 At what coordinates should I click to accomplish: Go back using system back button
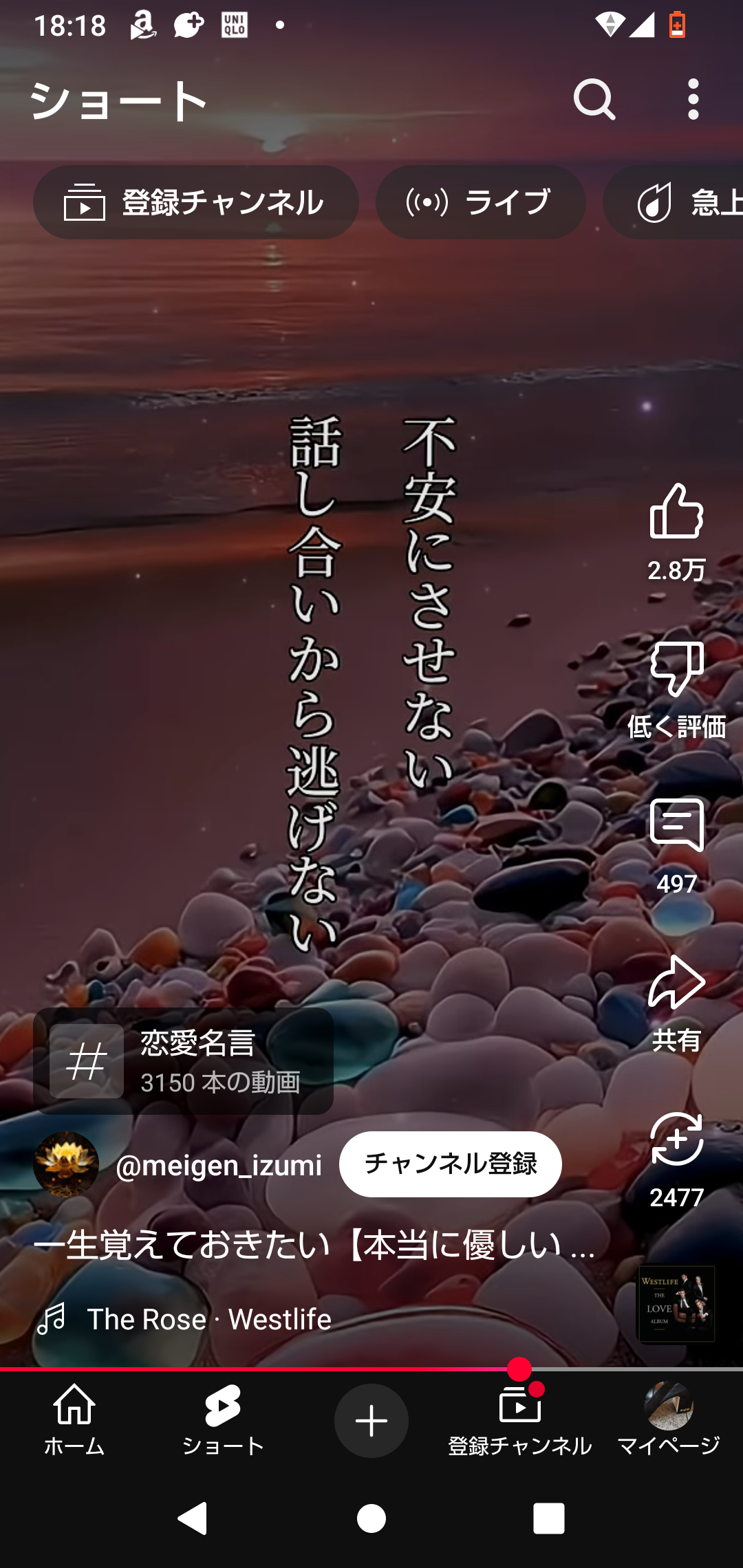pyautogui.click(x=193, y=1518)
